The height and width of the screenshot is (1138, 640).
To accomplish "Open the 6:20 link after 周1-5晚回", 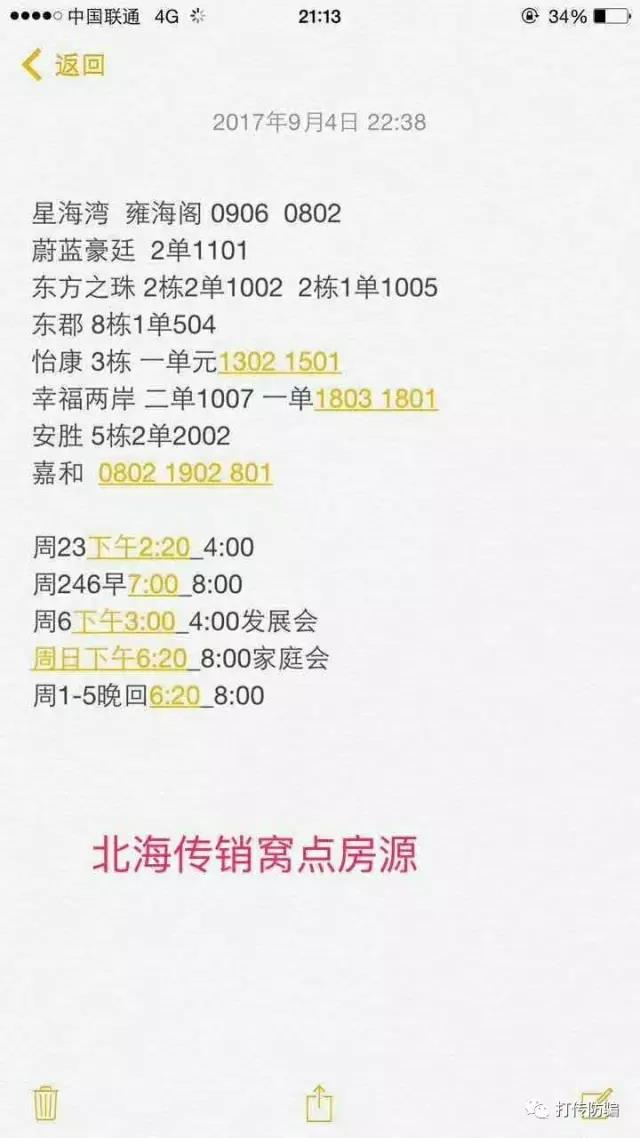I will tap(174, 696).
